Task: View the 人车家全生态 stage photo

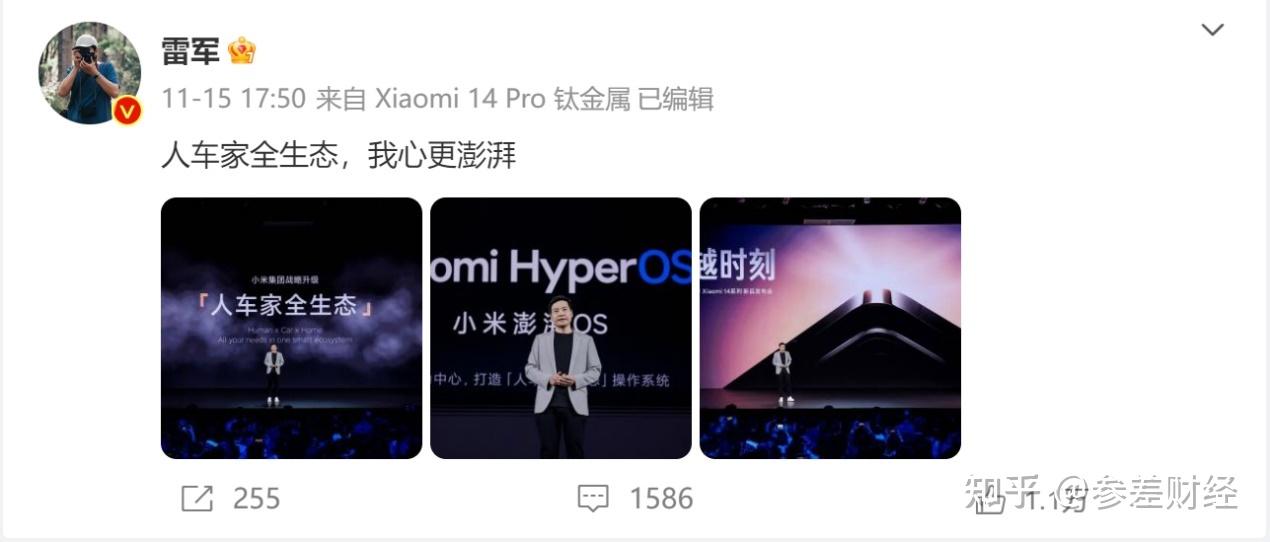Action: click(291, 328)
